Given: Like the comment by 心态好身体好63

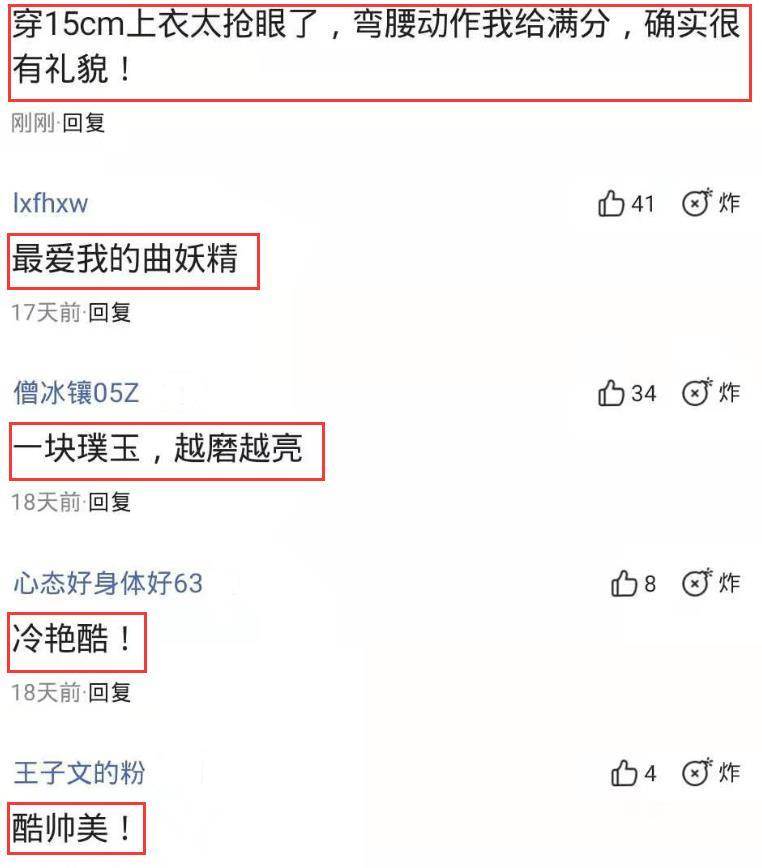Looking at the screenshot, I should 624,583.
